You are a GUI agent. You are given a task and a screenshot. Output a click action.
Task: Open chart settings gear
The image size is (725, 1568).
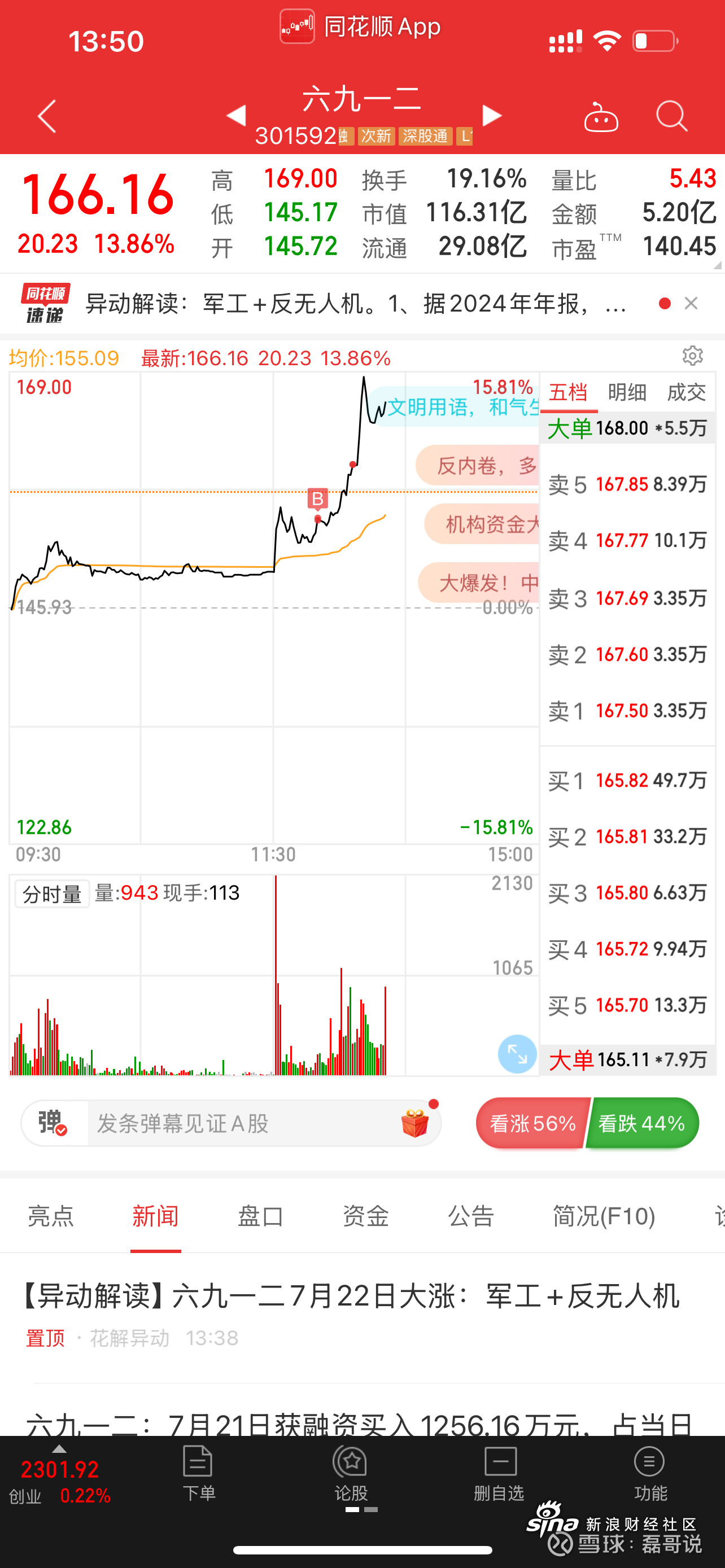pos(692,356)
